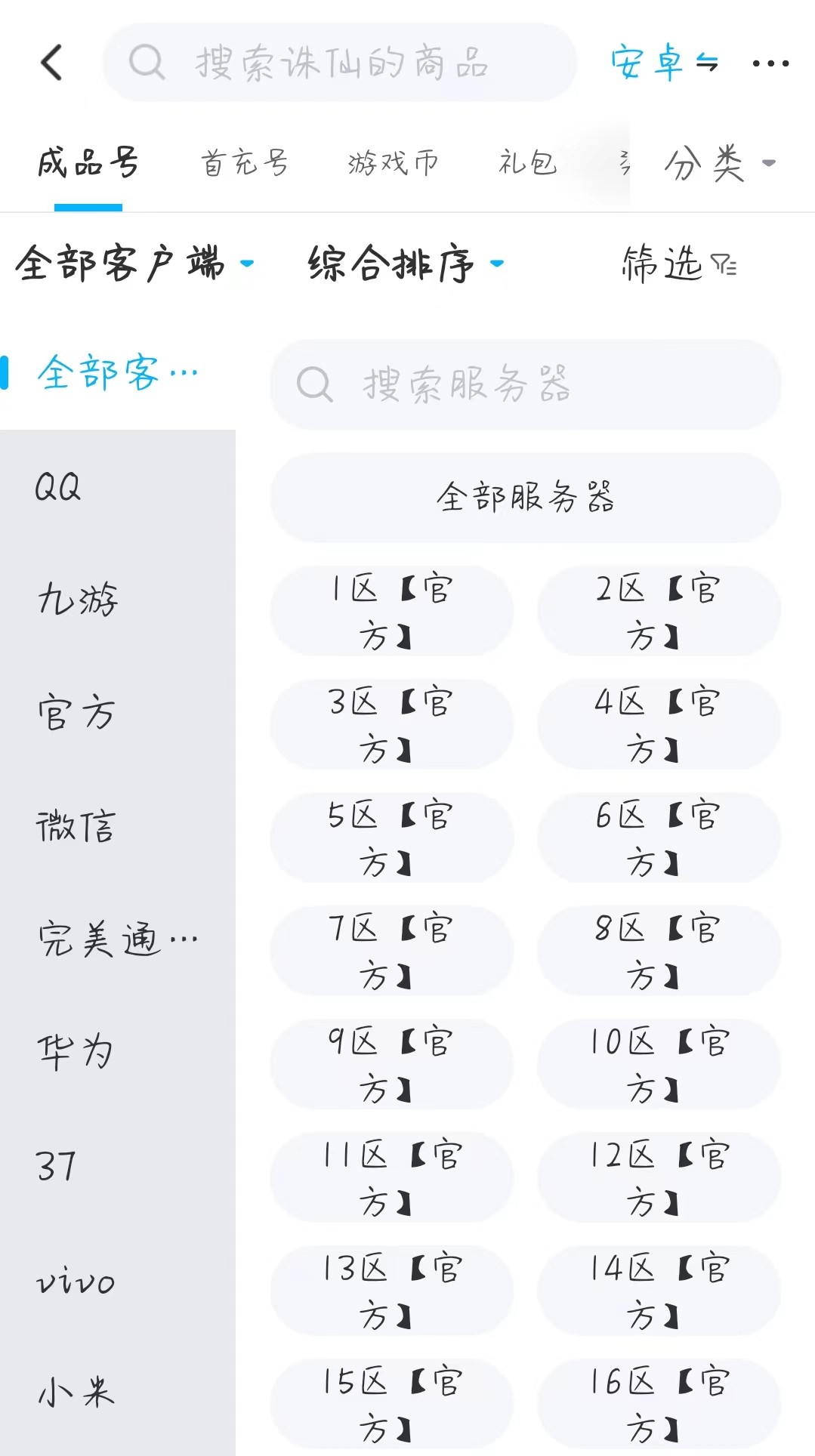Select the 微信 client option

[76, 825]
